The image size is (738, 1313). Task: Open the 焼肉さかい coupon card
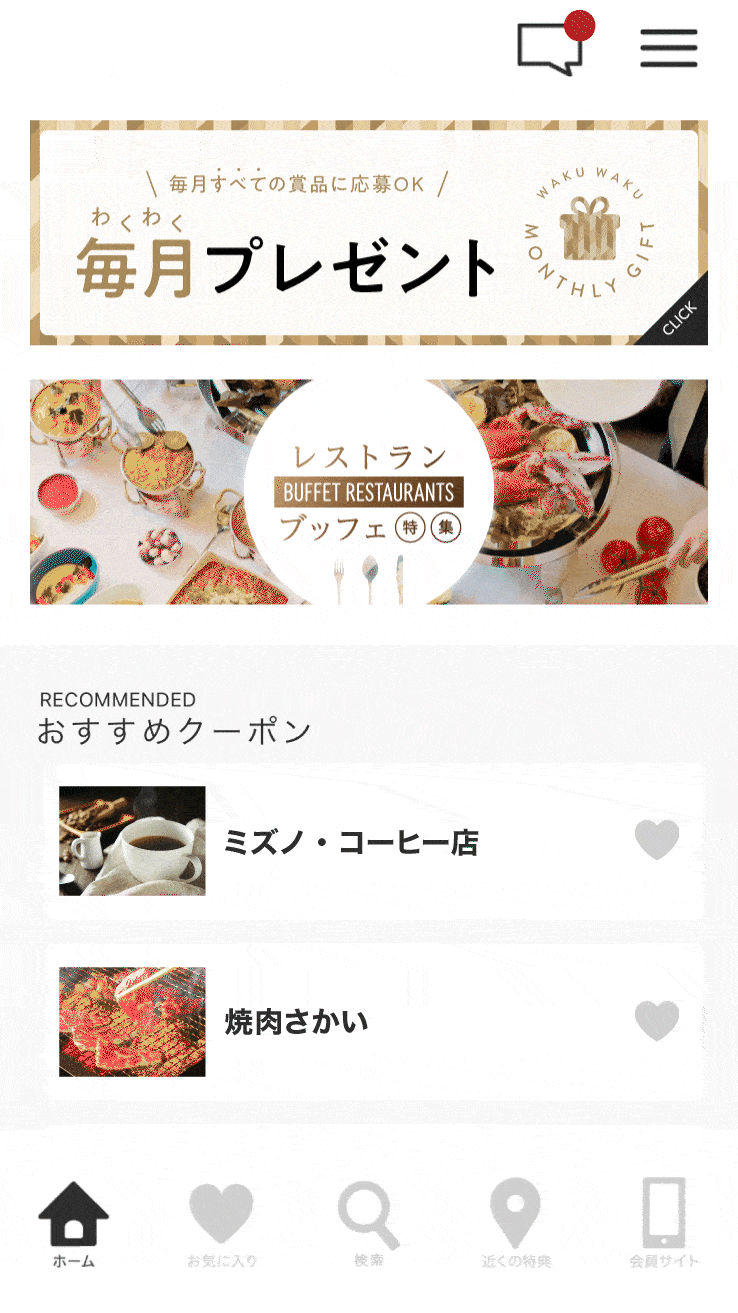[x=350, y=1022]
